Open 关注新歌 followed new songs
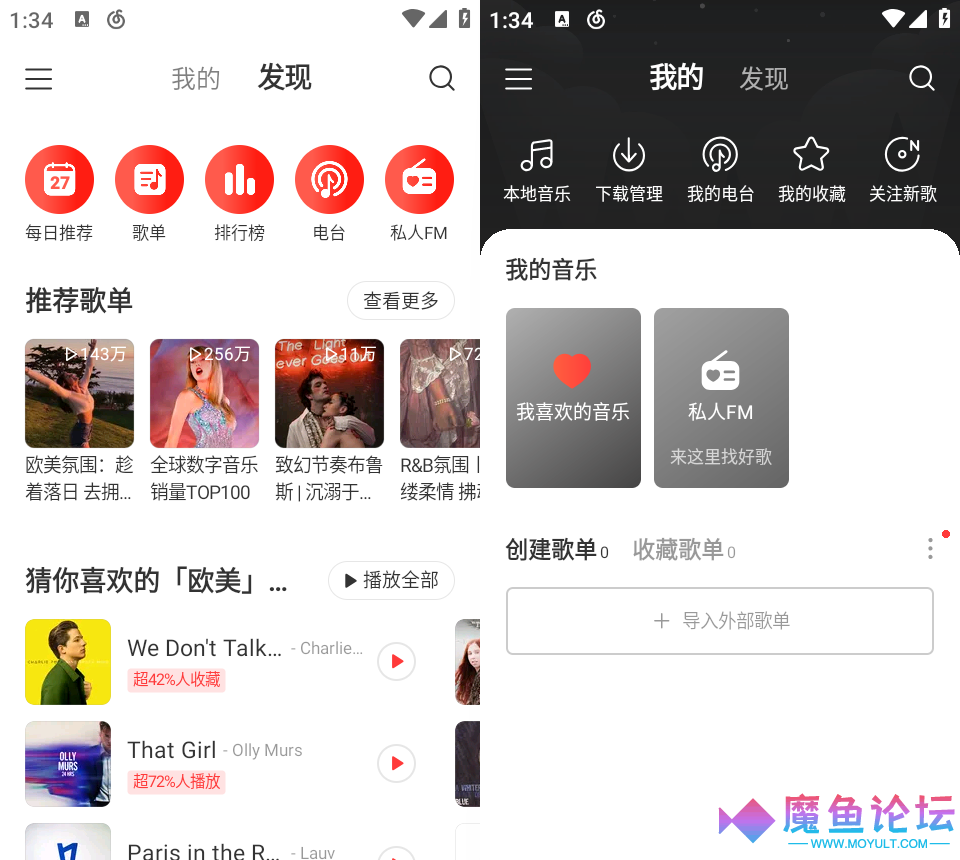The height and width of the screenshot is (860, 960). tap(903, 170)
